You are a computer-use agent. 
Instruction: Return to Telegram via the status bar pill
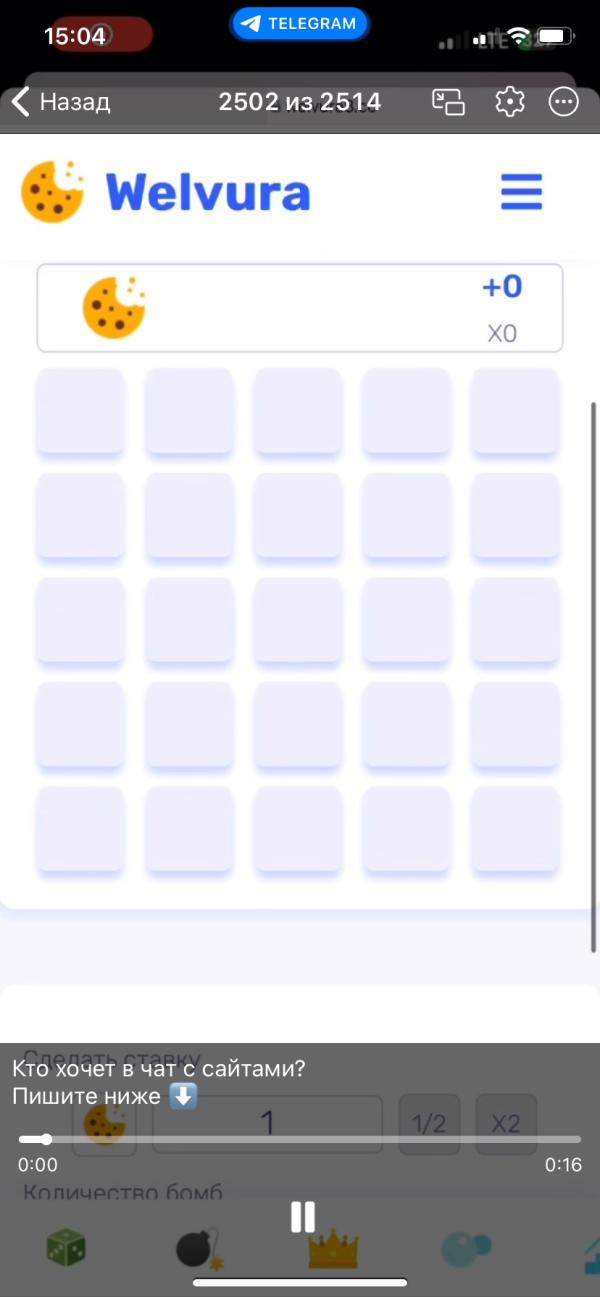tap(299, 24)
